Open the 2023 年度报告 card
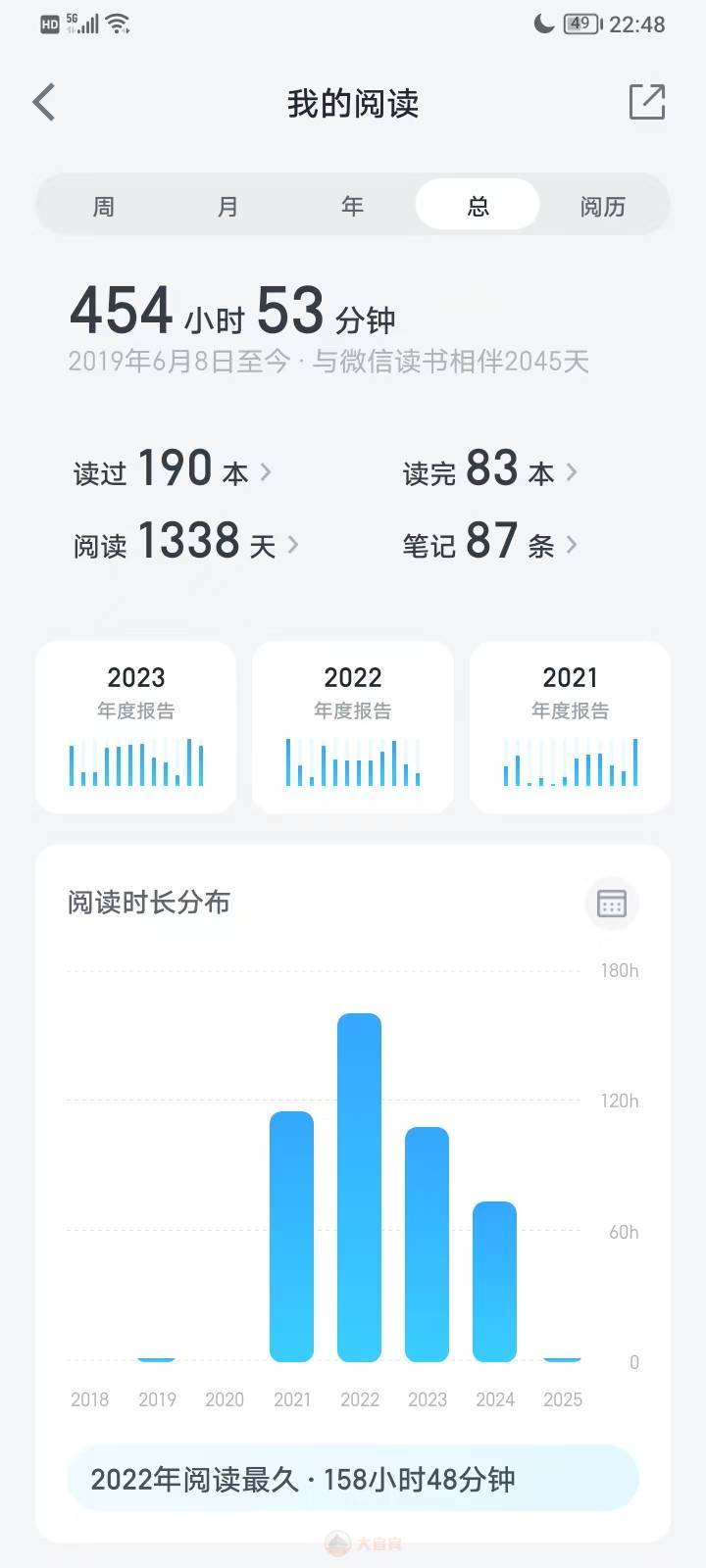The height and width of the screenshot is (1568, 706). [136, 727]
